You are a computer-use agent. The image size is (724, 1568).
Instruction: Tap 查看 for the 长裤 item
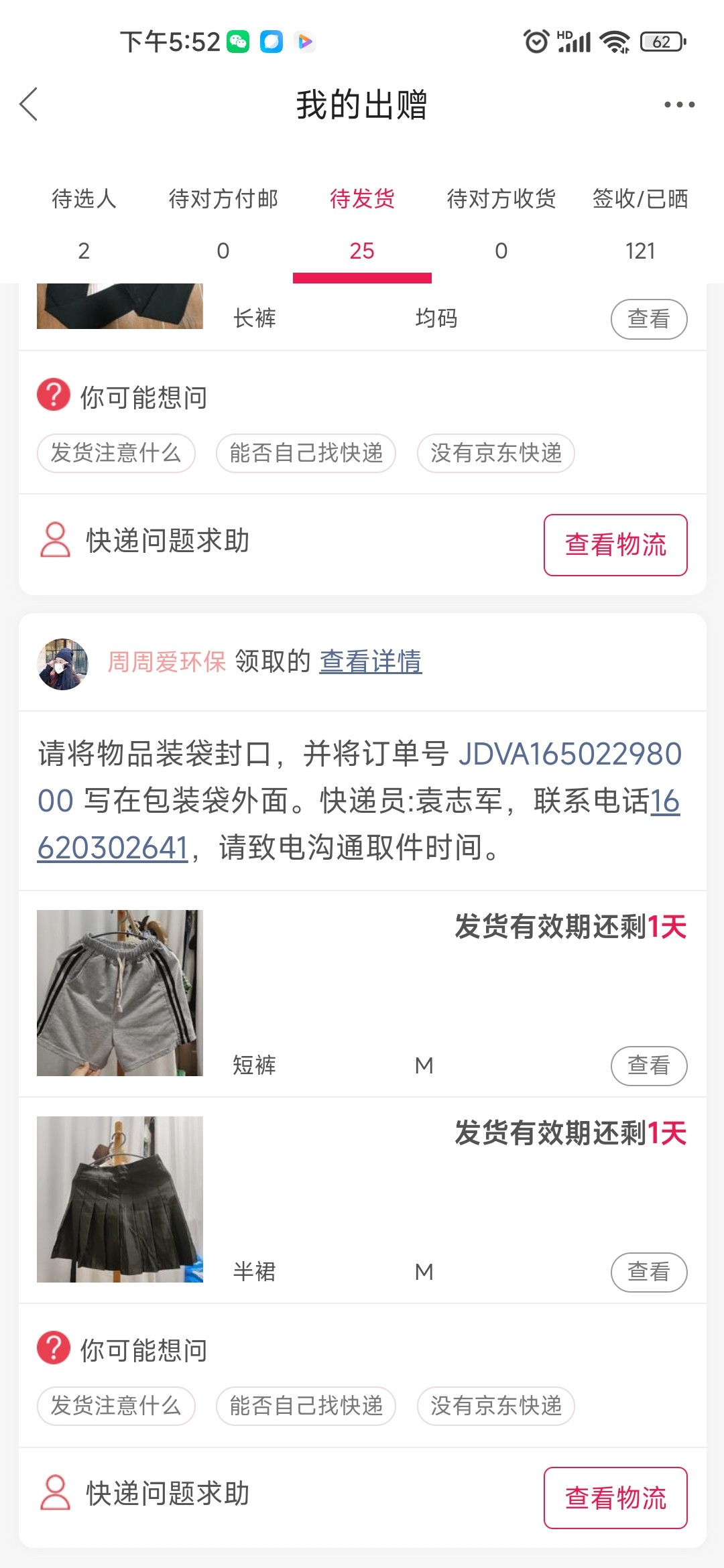click(x=648, y=319)
